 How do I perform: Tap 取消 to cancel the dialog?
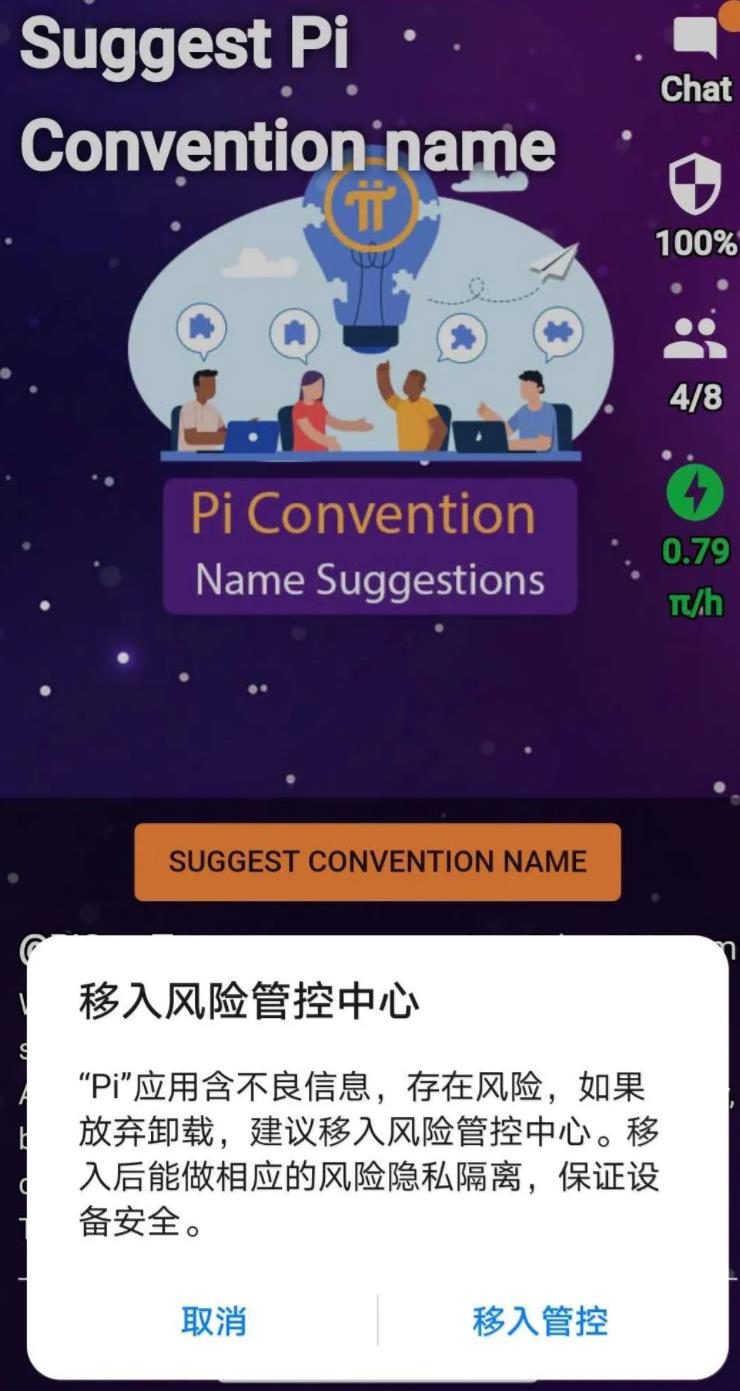pyautogui.click(x=213, y=1321)
